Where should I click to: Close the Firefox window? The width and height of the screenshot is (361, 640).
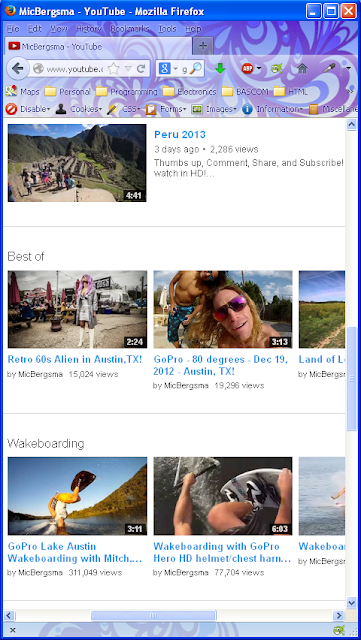click(x=348, y=11)
